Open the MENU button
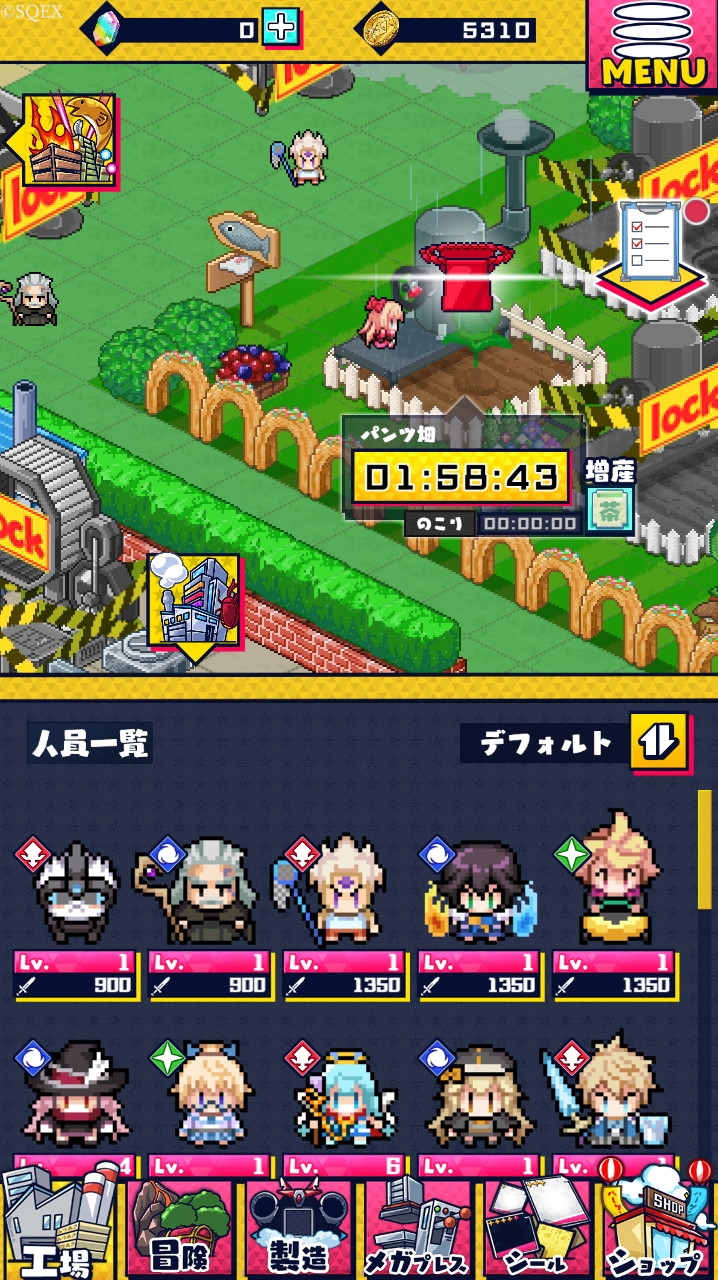Screen dimensions: 718x1280 point(653,46)
